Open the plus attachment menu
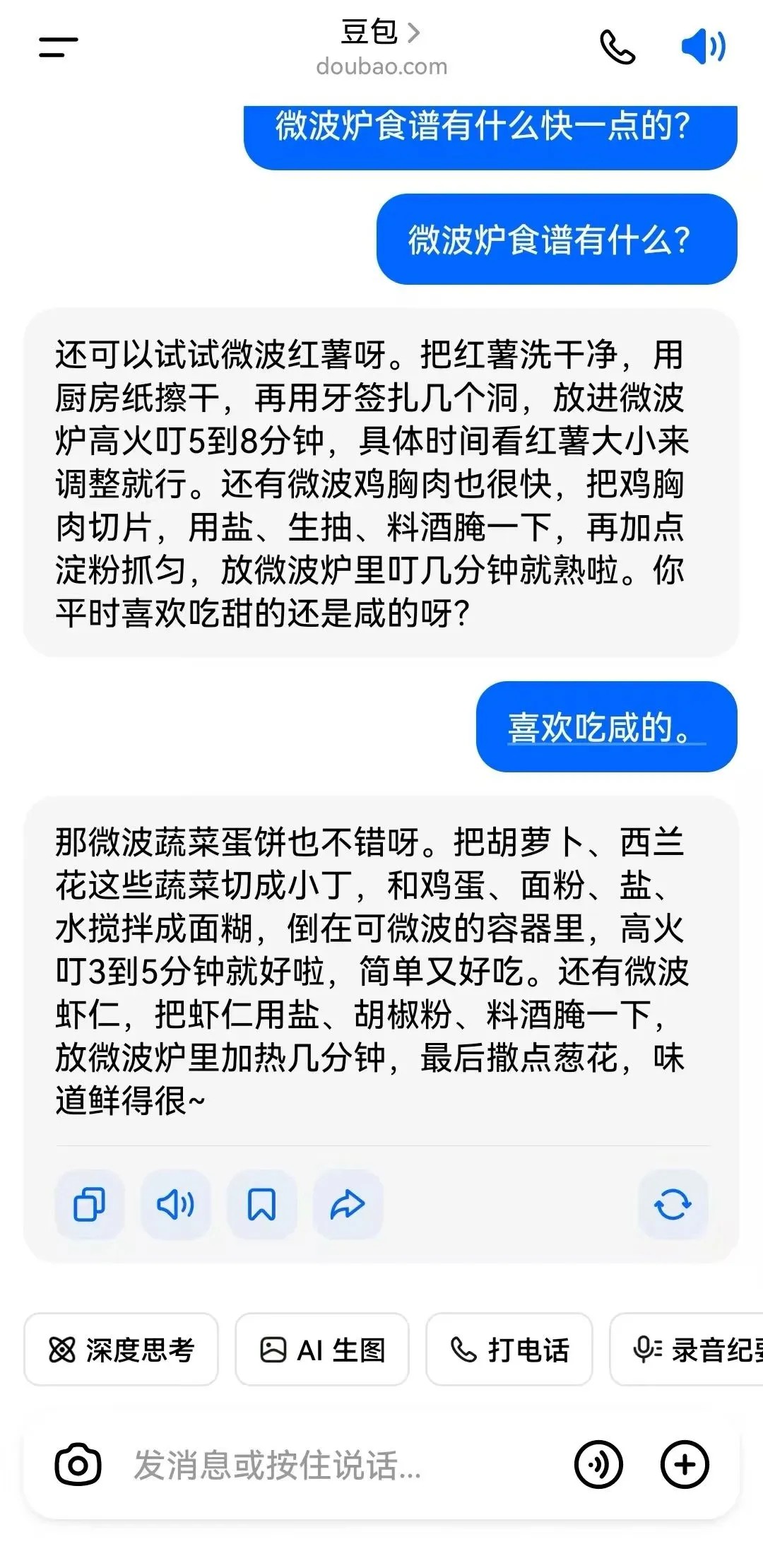The width and height of the screenshot is (763, 1568). 685,1465
